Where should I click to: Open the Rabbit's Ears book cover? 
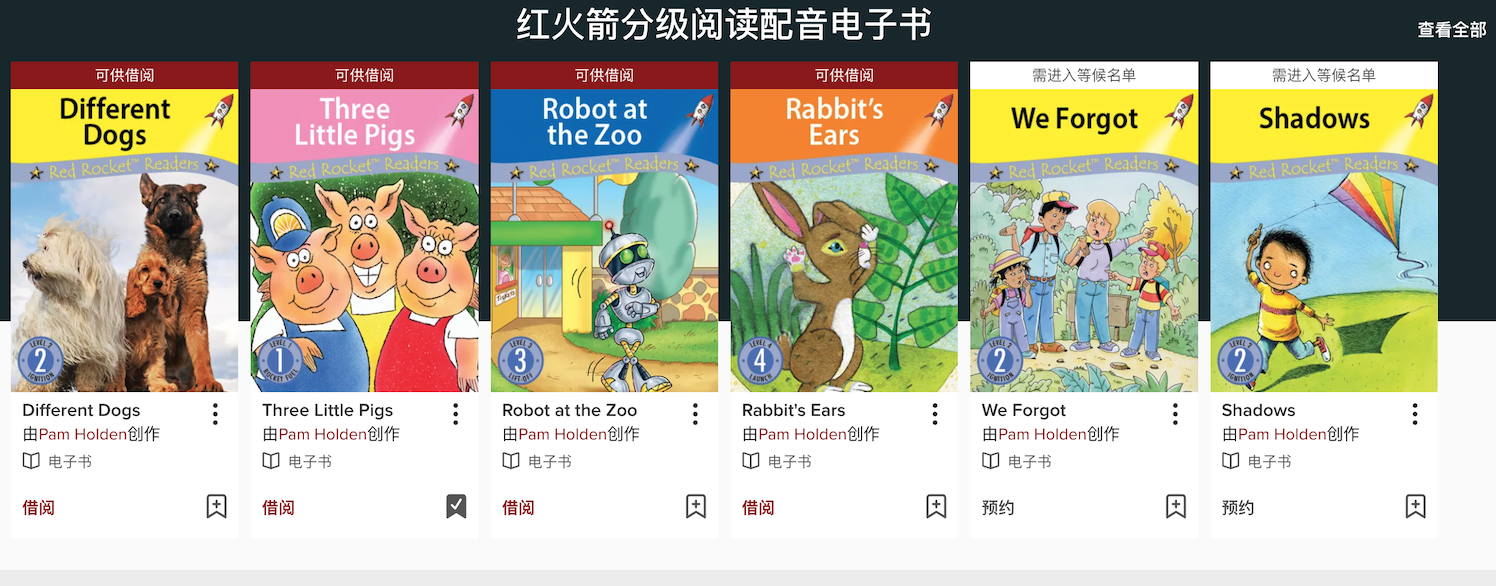click(x=844, y=240)
